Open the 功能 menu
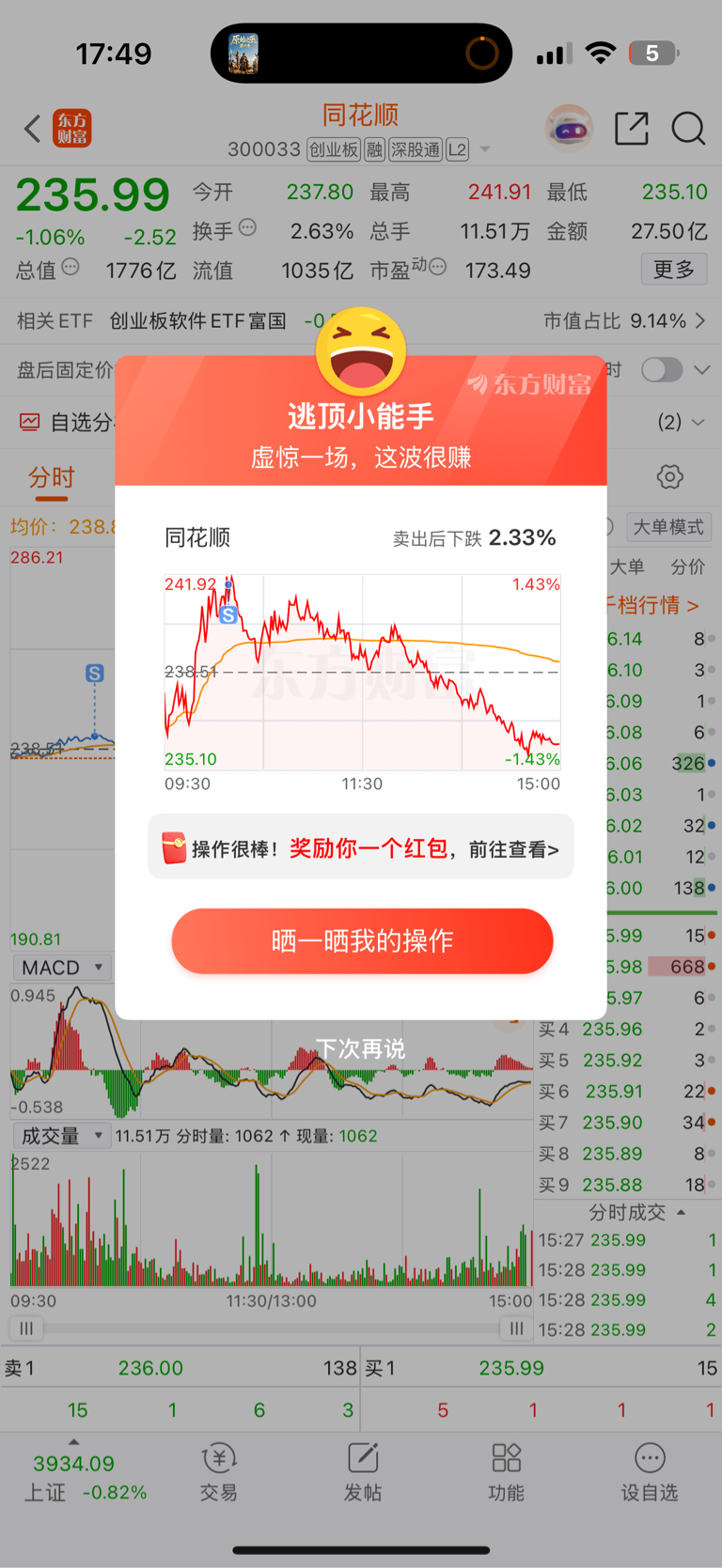The width and height of the screenshot is (722, 1568). [507, 1473]
